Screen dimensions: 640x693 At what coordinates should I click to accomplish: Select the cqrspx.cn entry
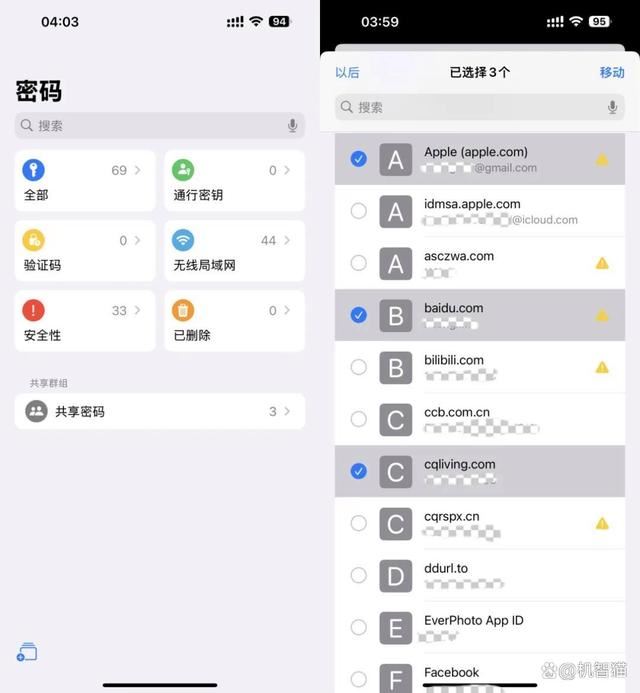[x=359, y=523]
